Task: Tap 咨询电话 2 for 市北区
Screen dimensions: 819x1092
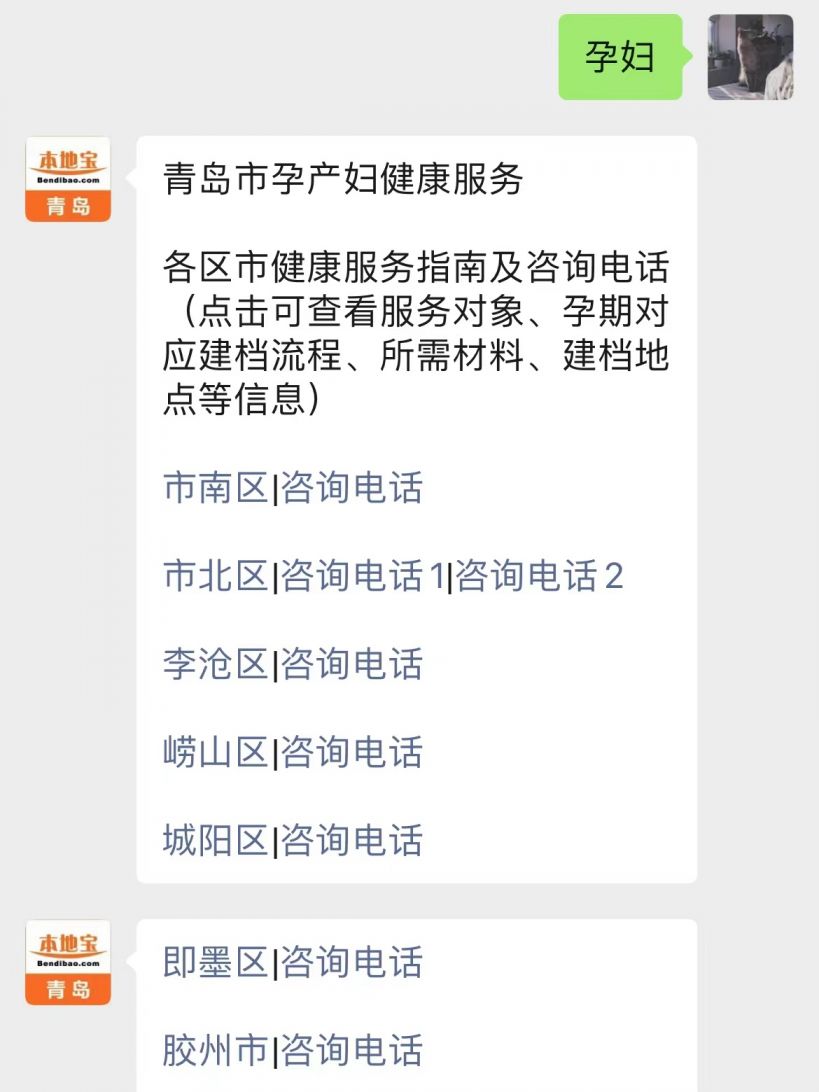Action: point(539,577)
